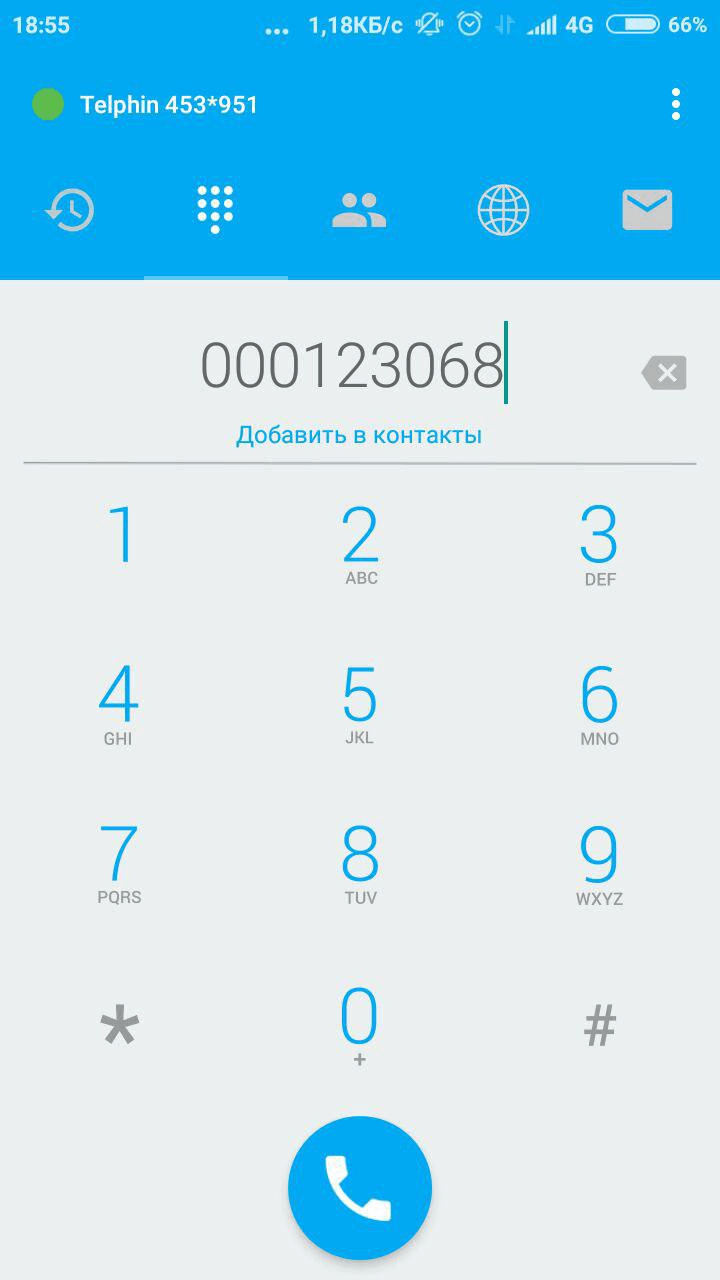Call the entered number
The width and height of the screenshot is (720, 1280).
pos(360,1188)
